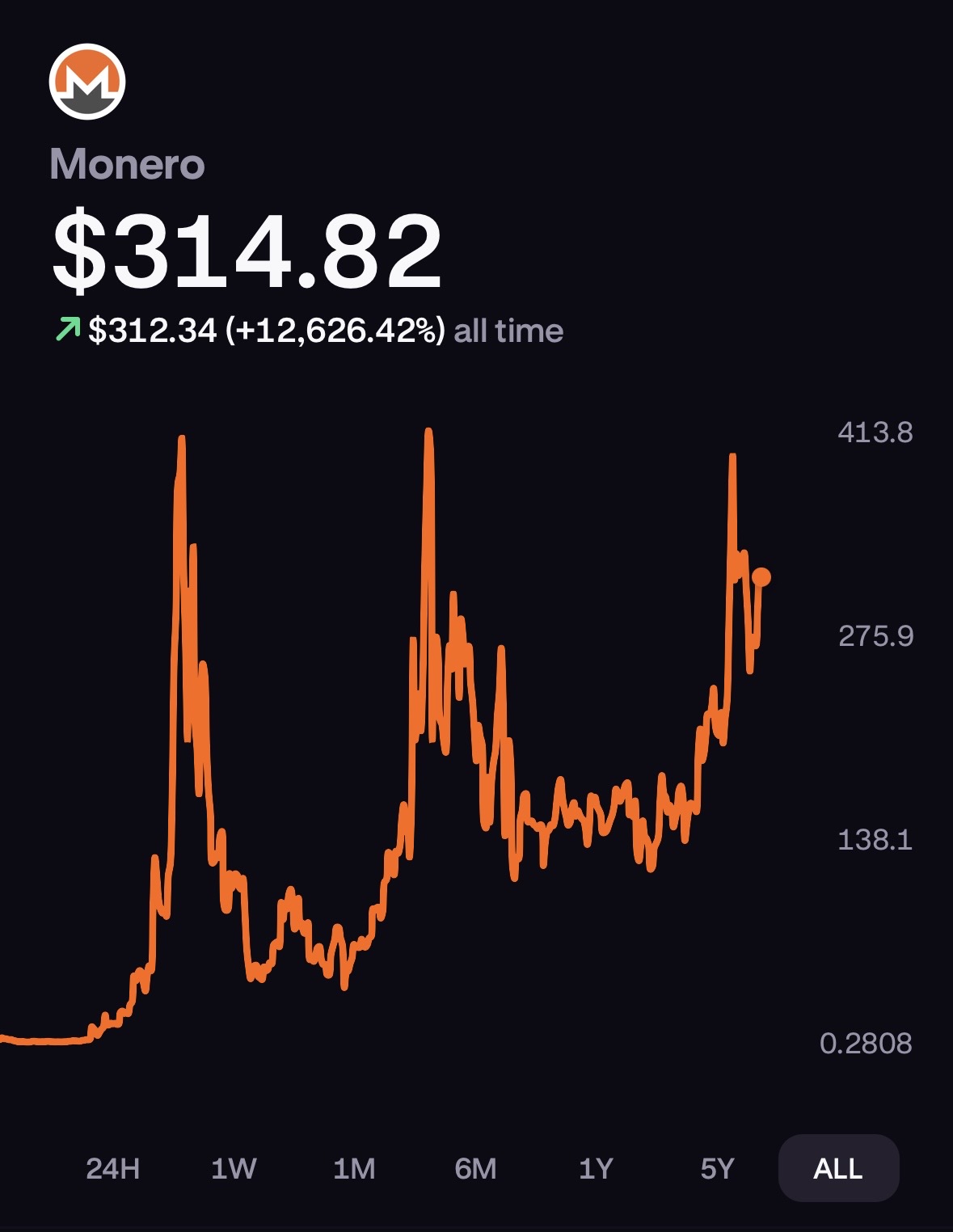This screenshot has height=1232, width=953.
Task: Tap the ALL time range tab
Action: pos(838,1168)
